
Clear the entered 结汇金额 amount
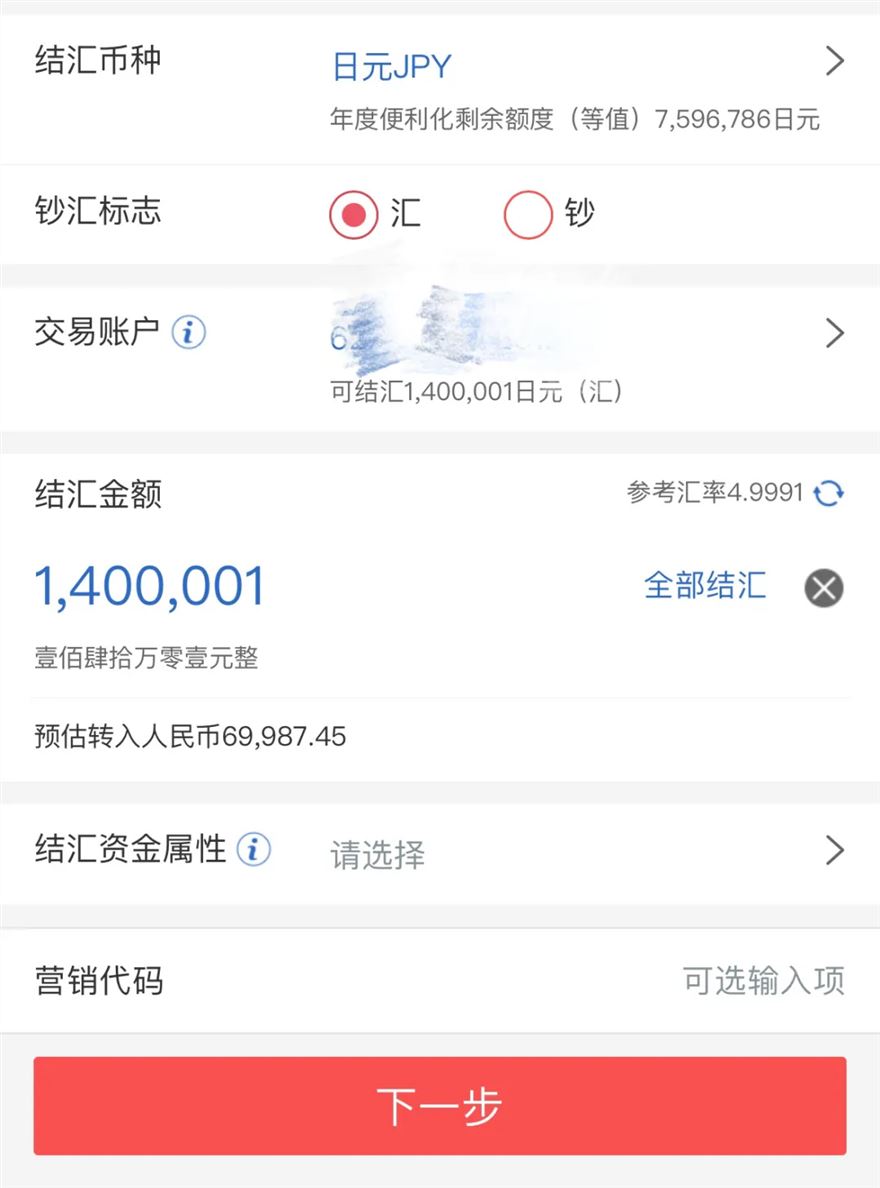pyautogui.click(x=823, y=587)
